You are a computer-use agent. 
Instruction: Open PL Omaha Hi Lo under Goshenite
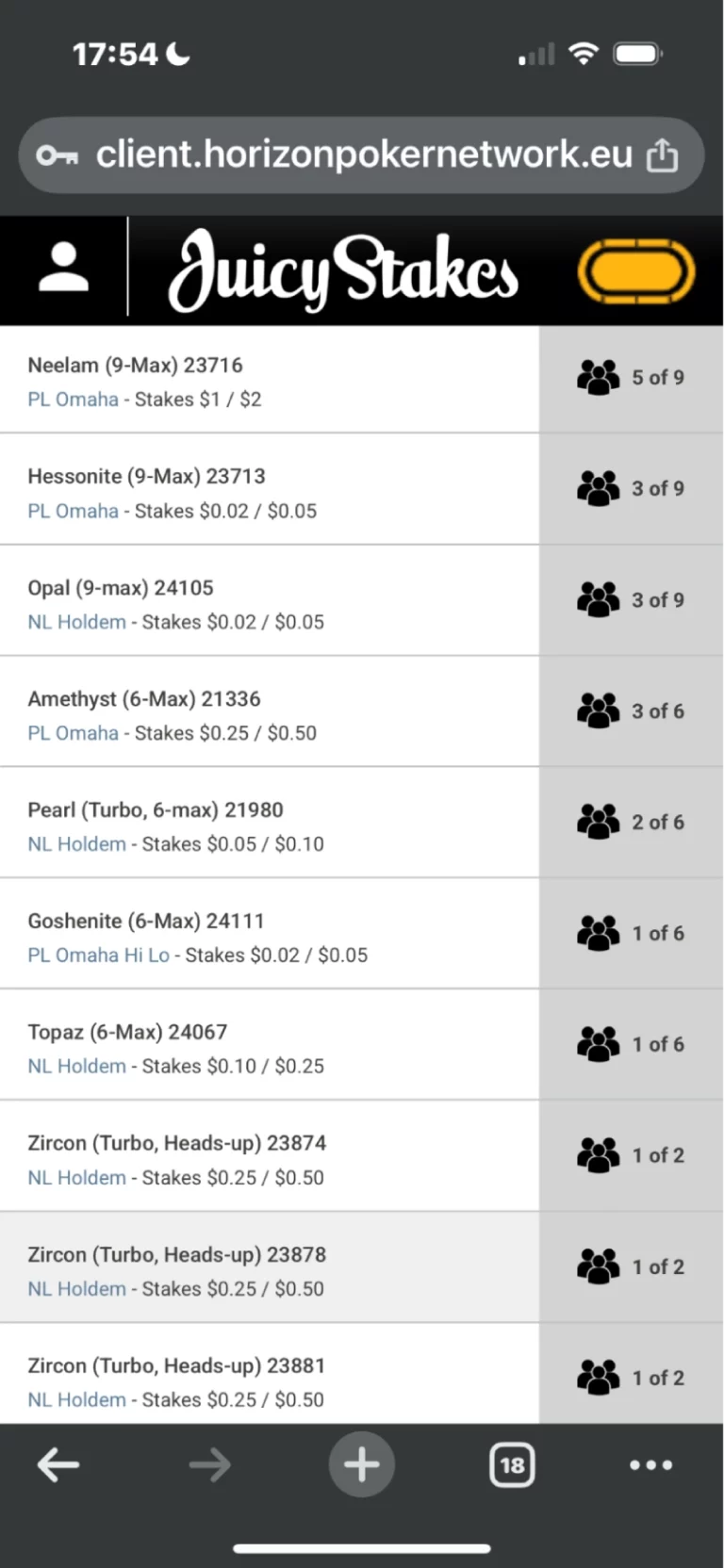pos(98,955)
